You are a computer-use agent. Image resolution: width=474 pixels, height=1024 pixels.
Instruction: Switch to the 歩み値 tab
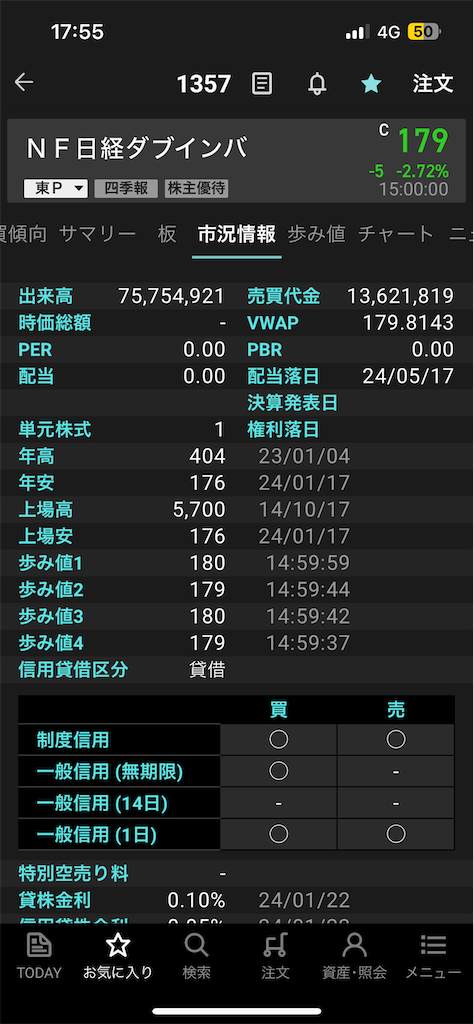tap(316, 234)
